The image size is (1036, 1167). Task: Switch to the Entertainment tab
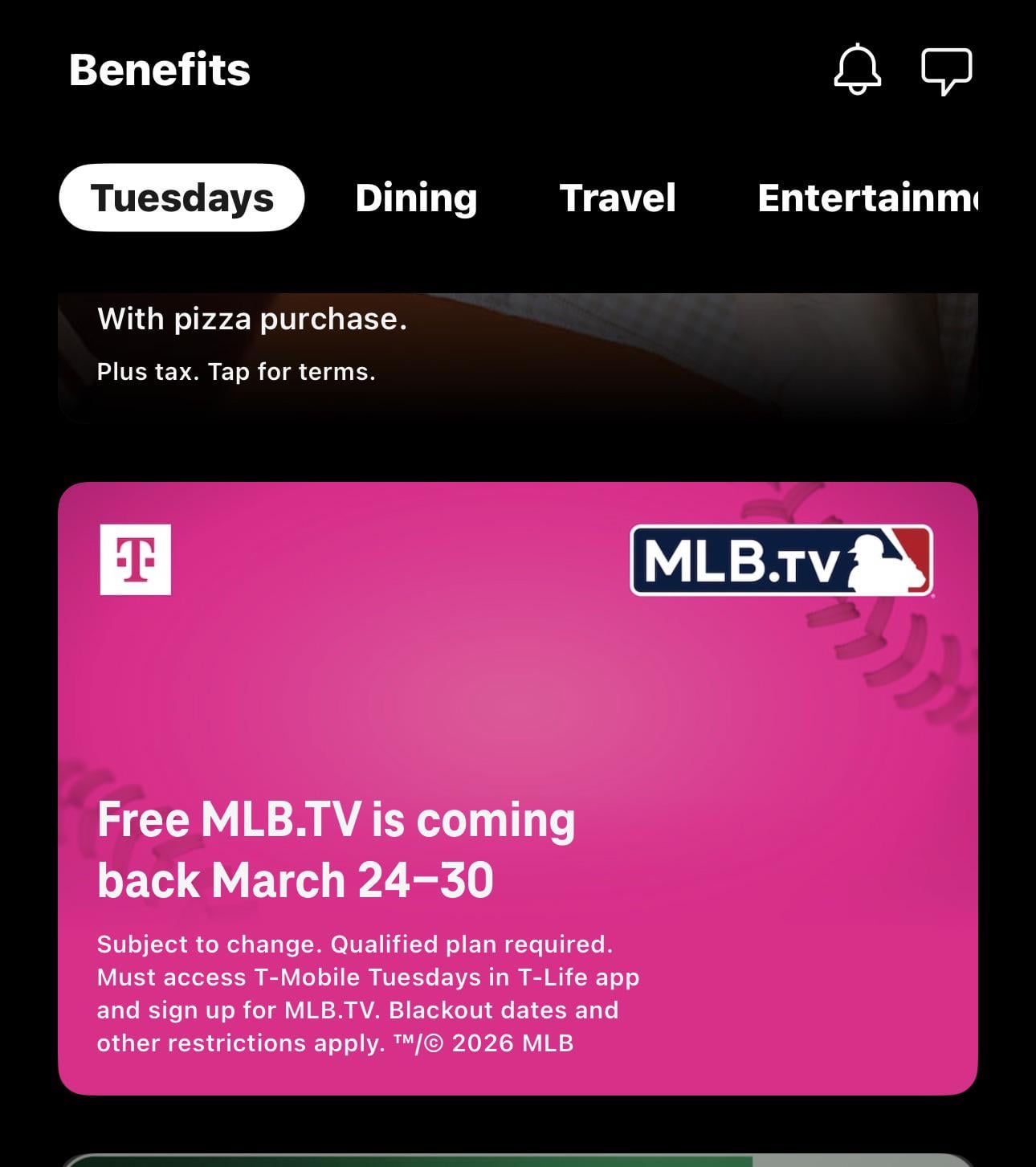coord(867,198)
